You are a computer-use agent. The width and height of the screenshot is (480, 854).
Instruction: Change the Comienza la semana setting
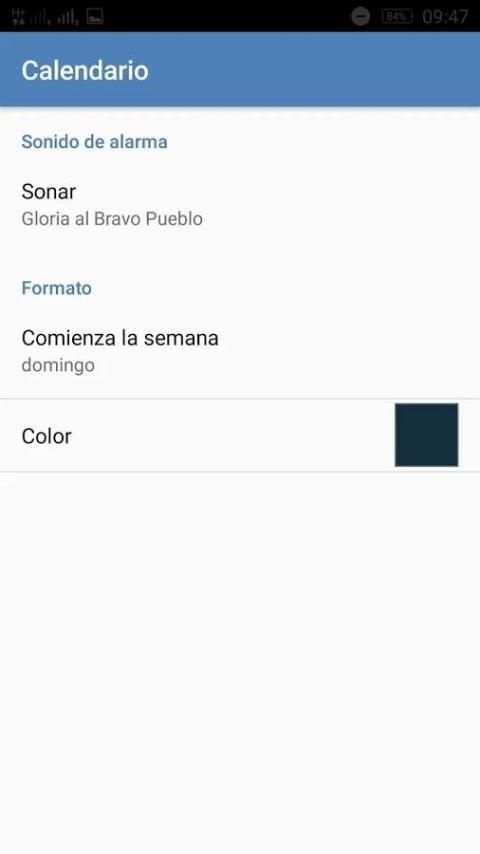tap(240, 351)
